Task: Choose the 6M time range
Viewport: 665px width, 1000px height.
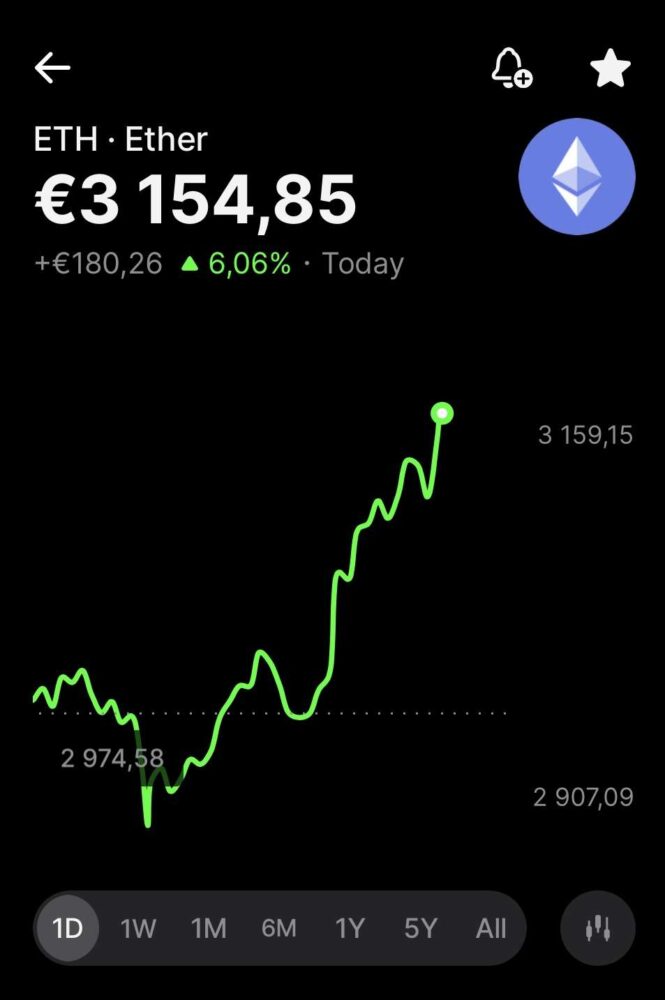Action: pyautogui.click(x=279, y=928)
